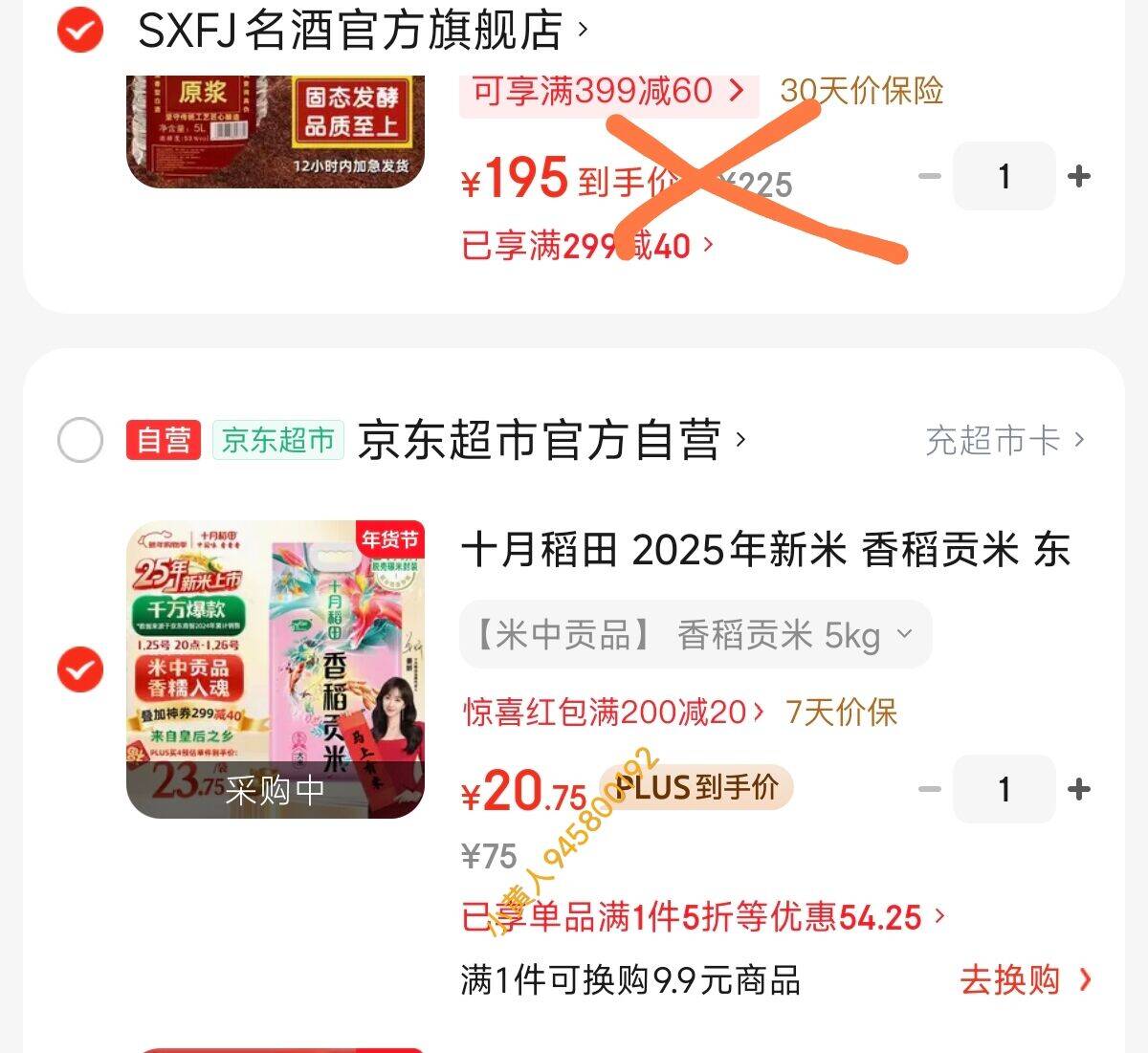Decrease quantity of 十月稻田 rice
The width and height of the screenshot is (1148, 1053).
coord(930,789)
